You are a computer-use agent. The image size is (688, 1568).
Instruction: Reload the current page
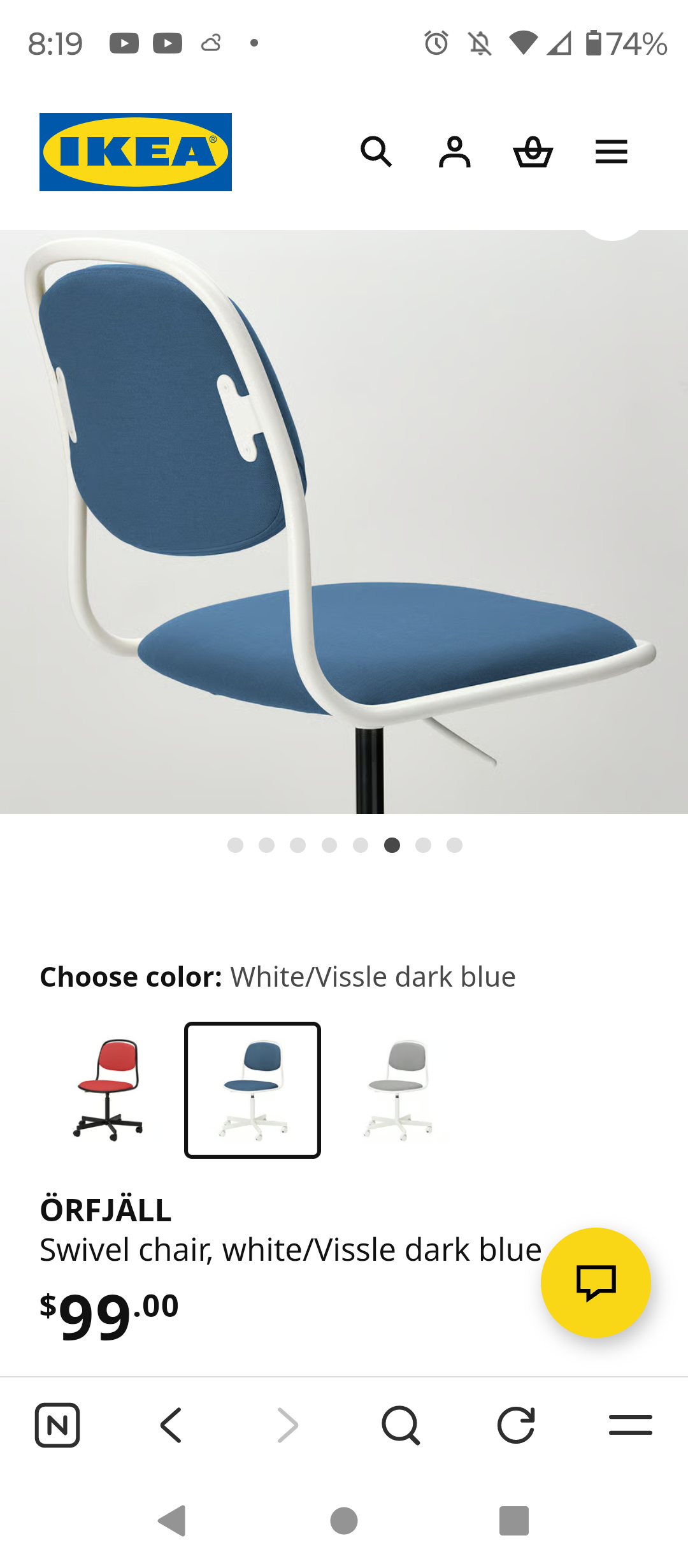pyautogui.click(x=515, y=1425)
